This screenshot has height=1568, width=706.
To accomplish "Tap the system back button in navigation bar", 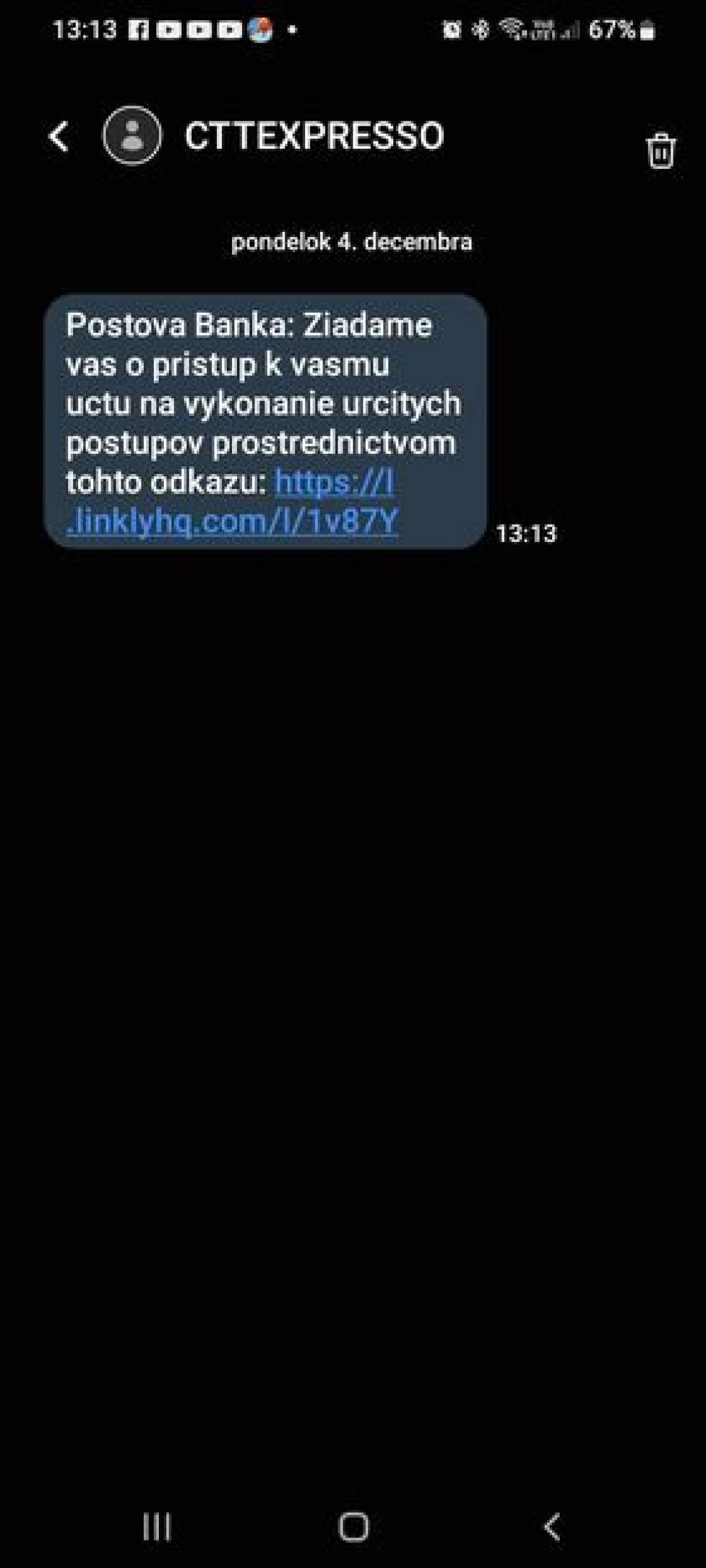I will pyautogui.click(x=552, y=1527).
